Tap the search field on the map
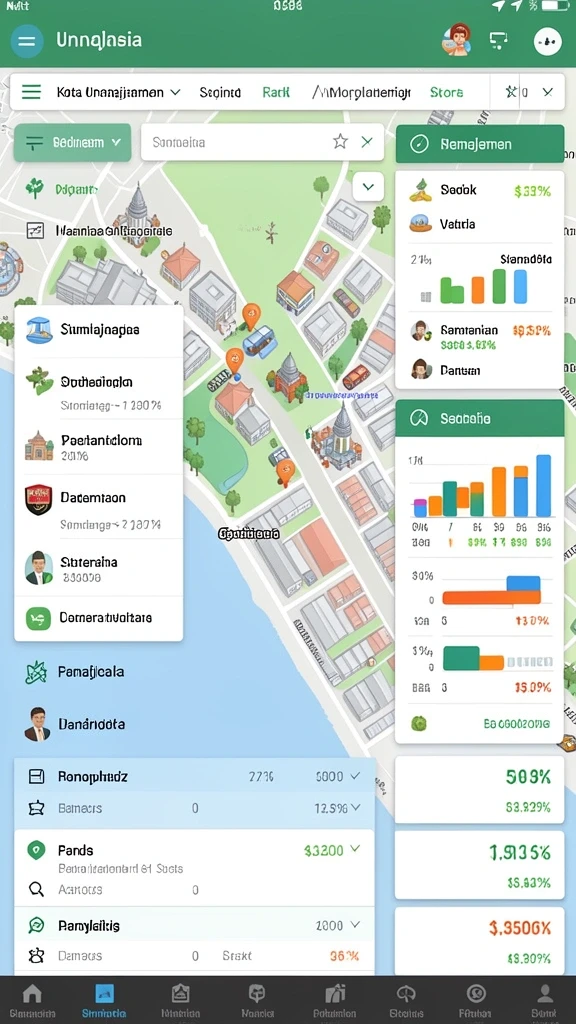Image resolution: width=576 pixels, height=1024 pixels. [262, 142]
